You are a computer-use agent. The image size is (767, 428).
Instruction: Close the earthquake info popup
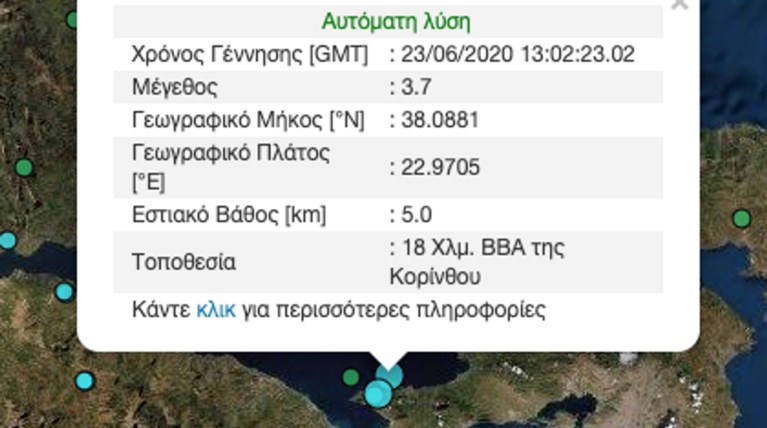(x=680, y=4)
